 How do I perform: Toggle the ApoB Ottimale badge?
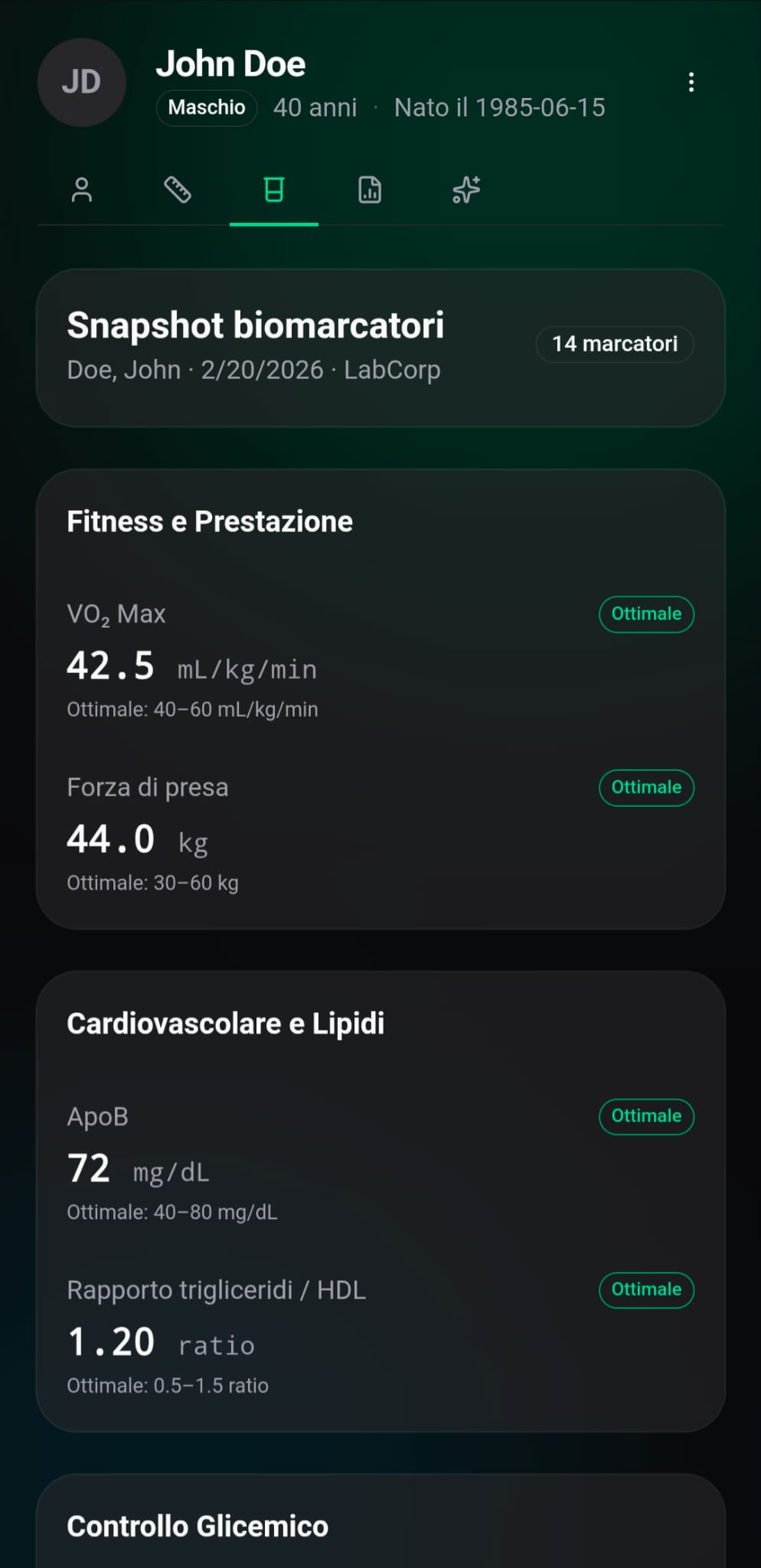pos(646,1116)
